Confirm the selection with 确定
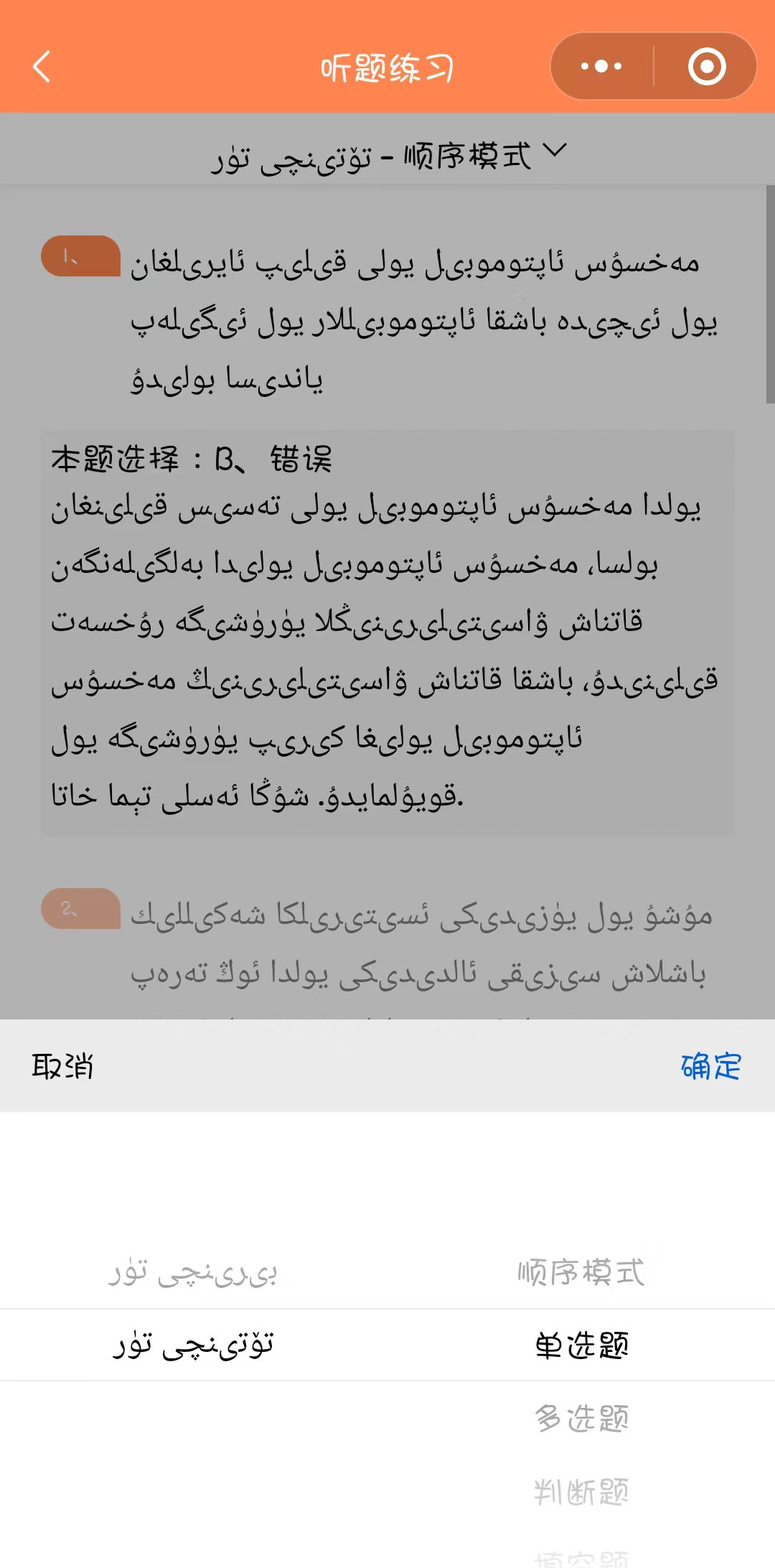Image resolution: width=775 pixels, height=1568 pixels. pos(710,1066)
